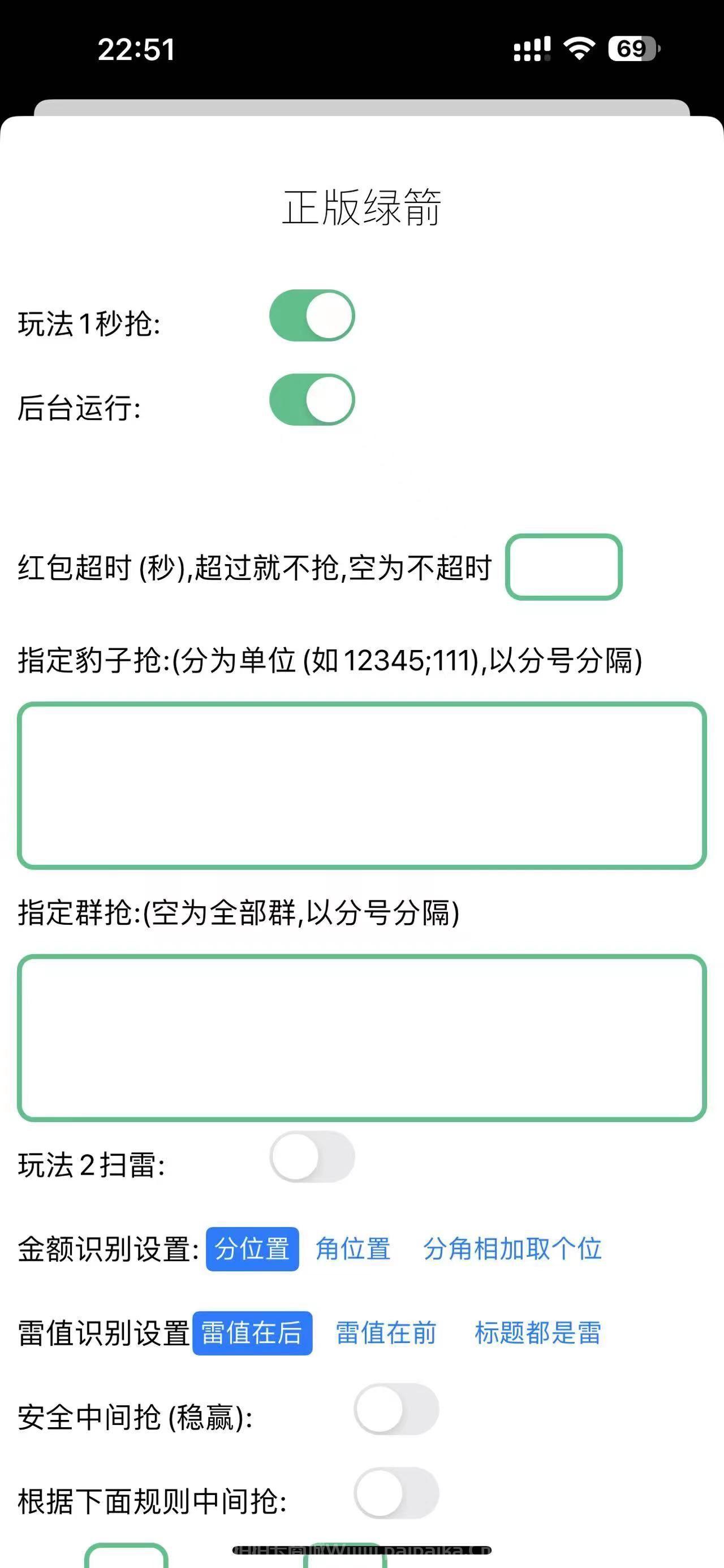Focus the 指定豹子抢 text area
The width and height of the screenshot is (724, 1568).
pyautogui.click(x=361, y=785)
